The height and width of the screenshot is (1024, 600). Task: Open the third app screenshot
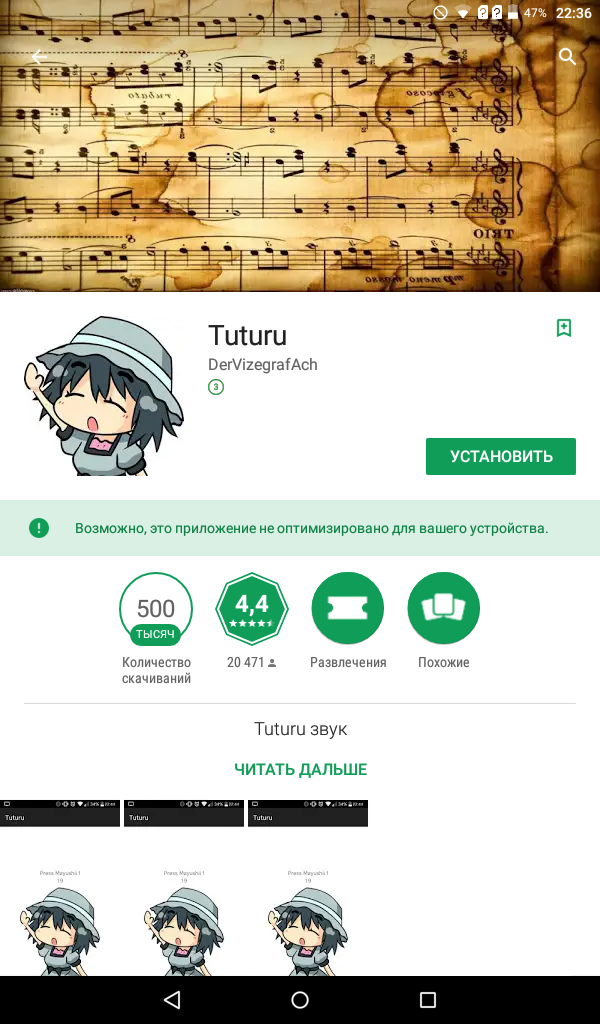[x=308, y=888]
